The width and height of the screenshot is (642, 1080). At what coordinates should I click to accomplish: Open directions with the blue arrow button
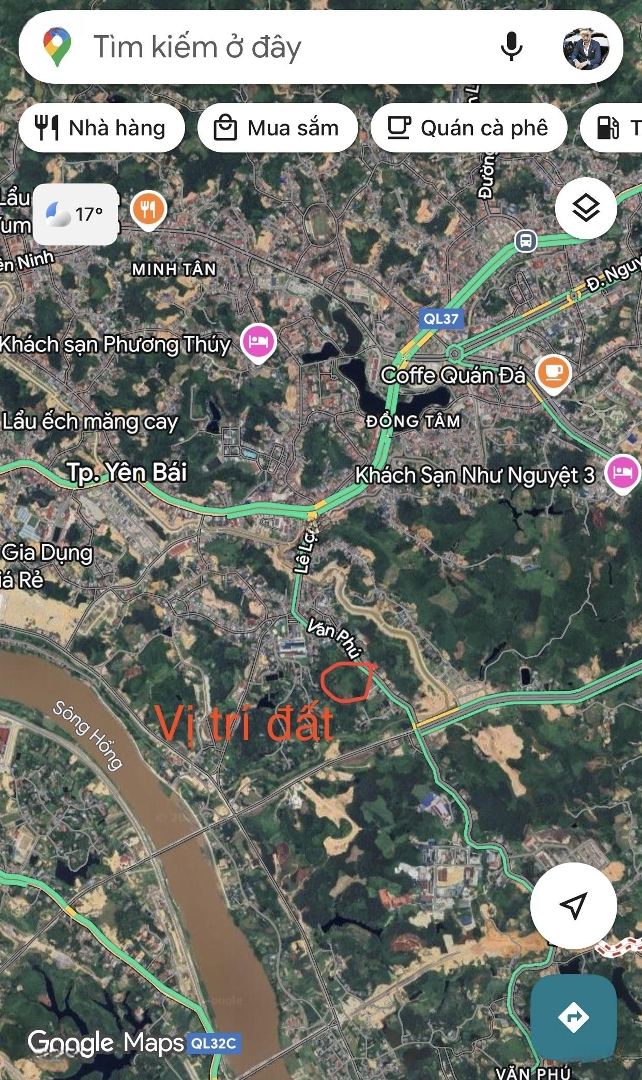pos(573,1018)
